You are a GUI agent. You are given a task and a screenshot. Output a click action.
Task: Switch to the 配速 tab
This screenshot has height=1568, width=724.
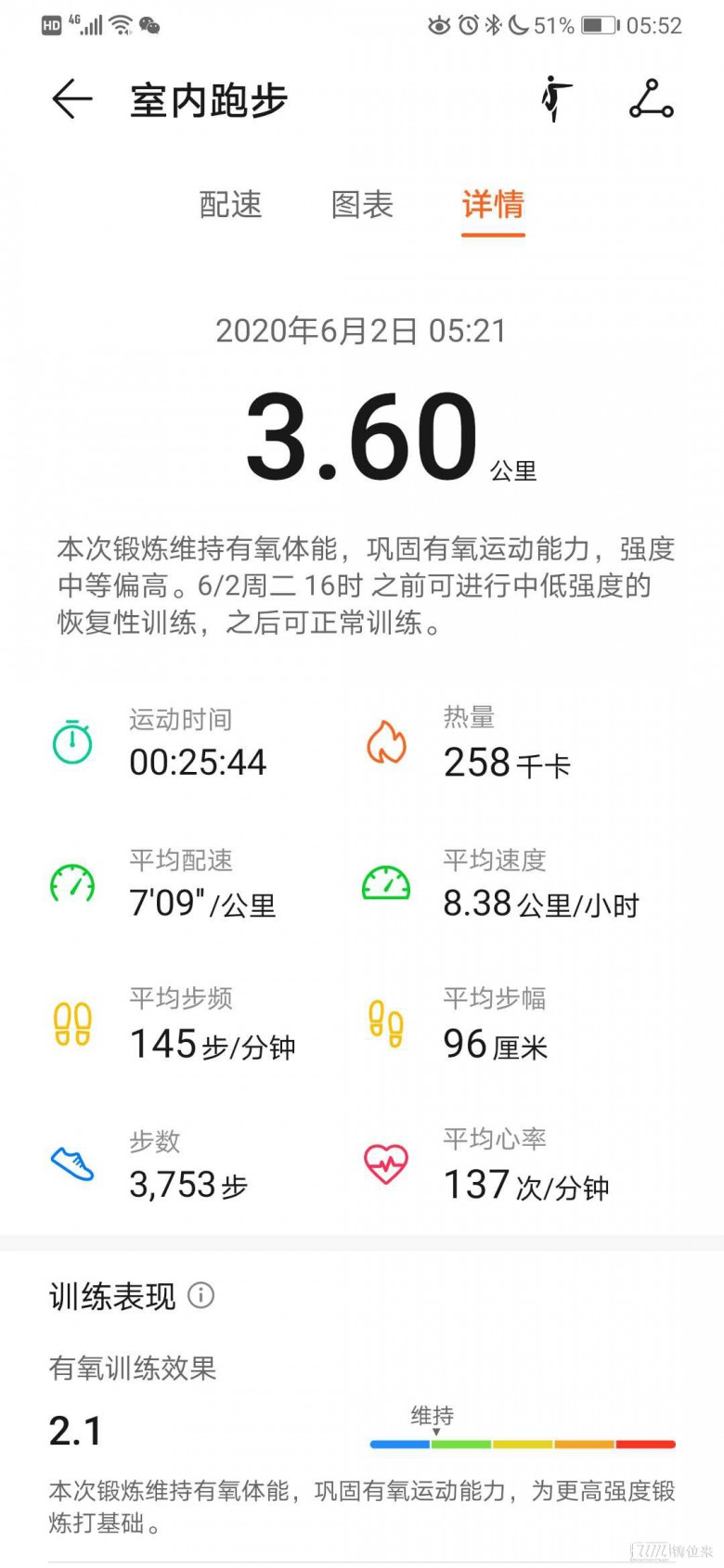230,205
